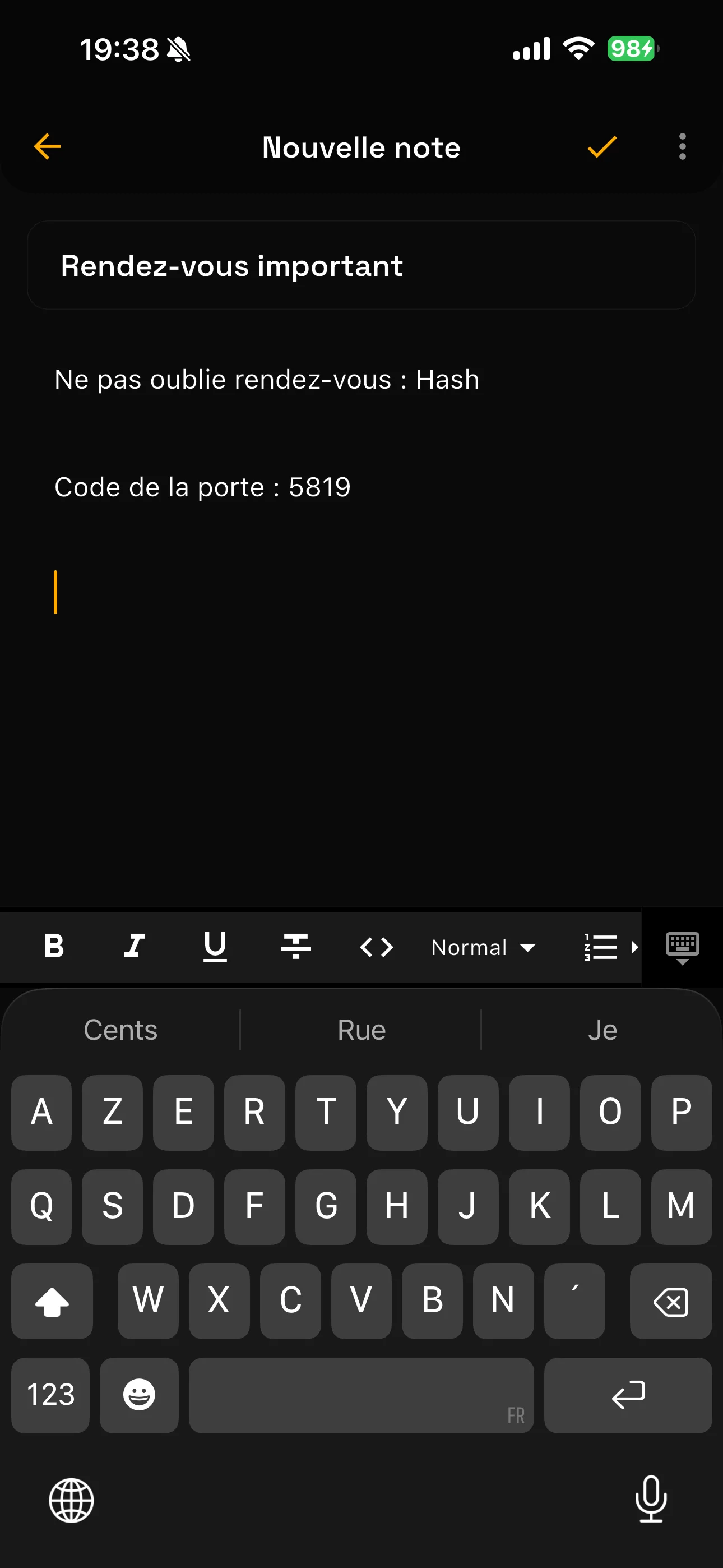
Task: Insert a numbered list
Action: click(602, 947)
